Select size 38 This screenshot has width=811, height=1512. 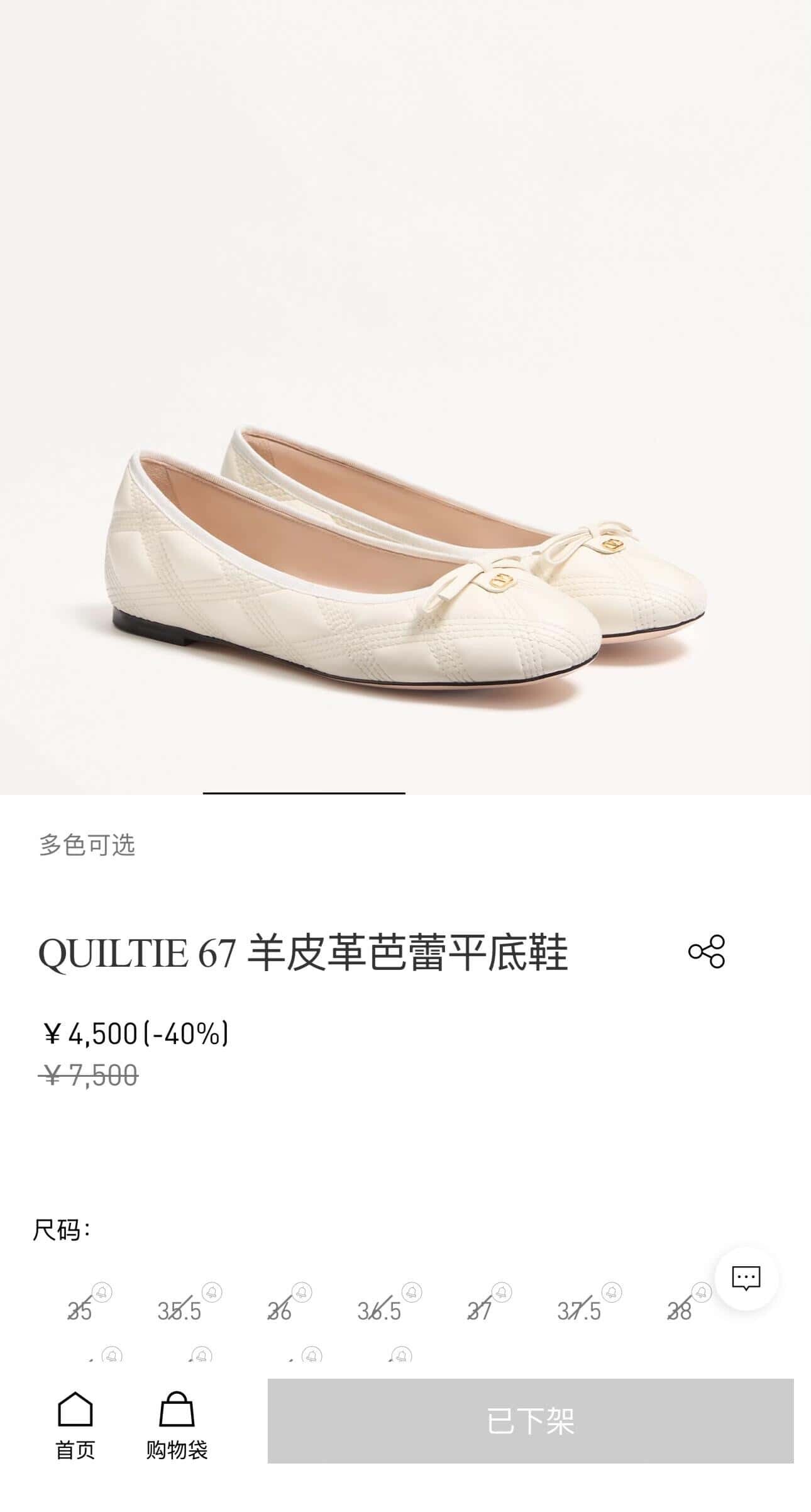point(680,1311)
